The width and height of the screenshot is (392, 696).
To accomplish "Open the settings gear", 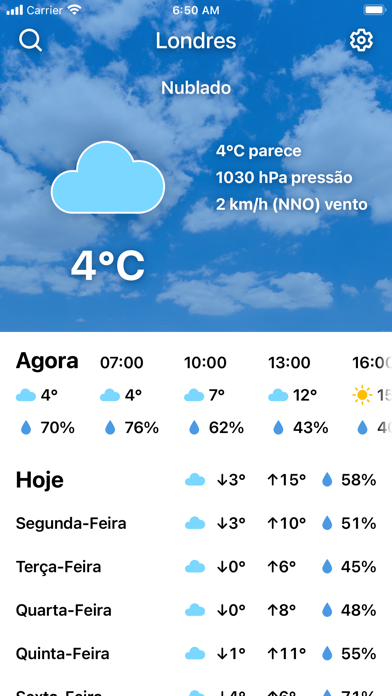I will [x=361, y=40].
